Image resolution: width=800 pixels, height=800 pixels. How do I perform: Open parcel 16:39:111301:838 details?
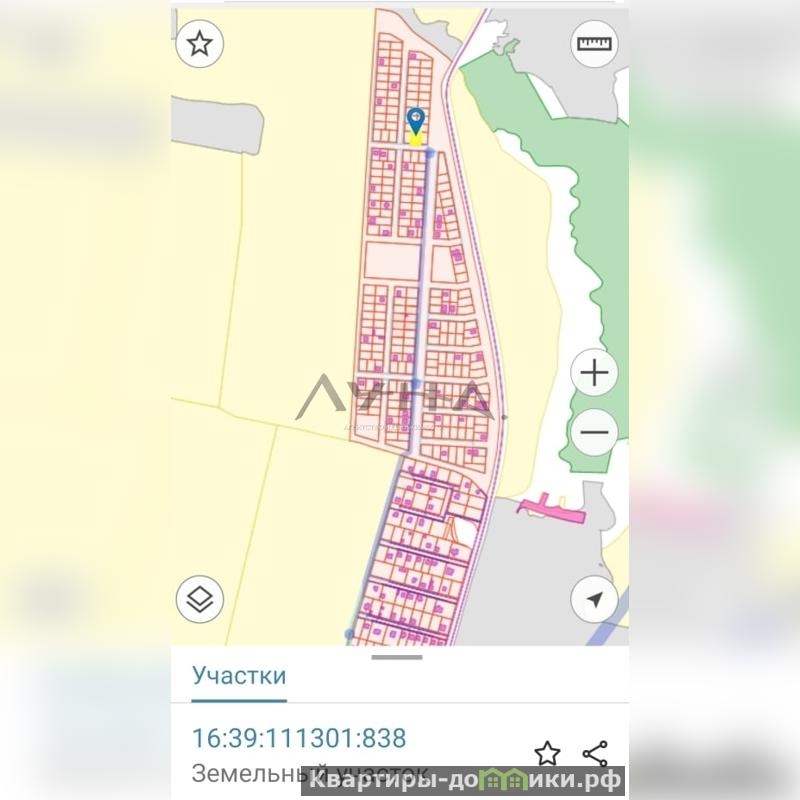(x=299, y=739)
